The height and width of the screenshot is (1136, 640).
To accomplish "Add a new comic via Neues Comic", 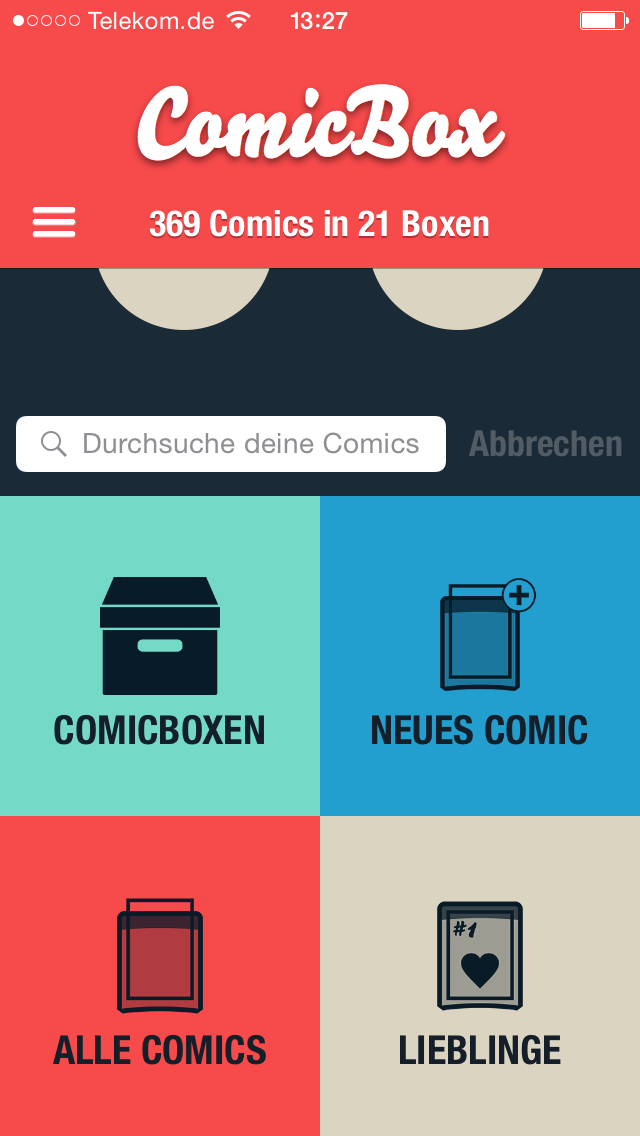I will point(480,656).
